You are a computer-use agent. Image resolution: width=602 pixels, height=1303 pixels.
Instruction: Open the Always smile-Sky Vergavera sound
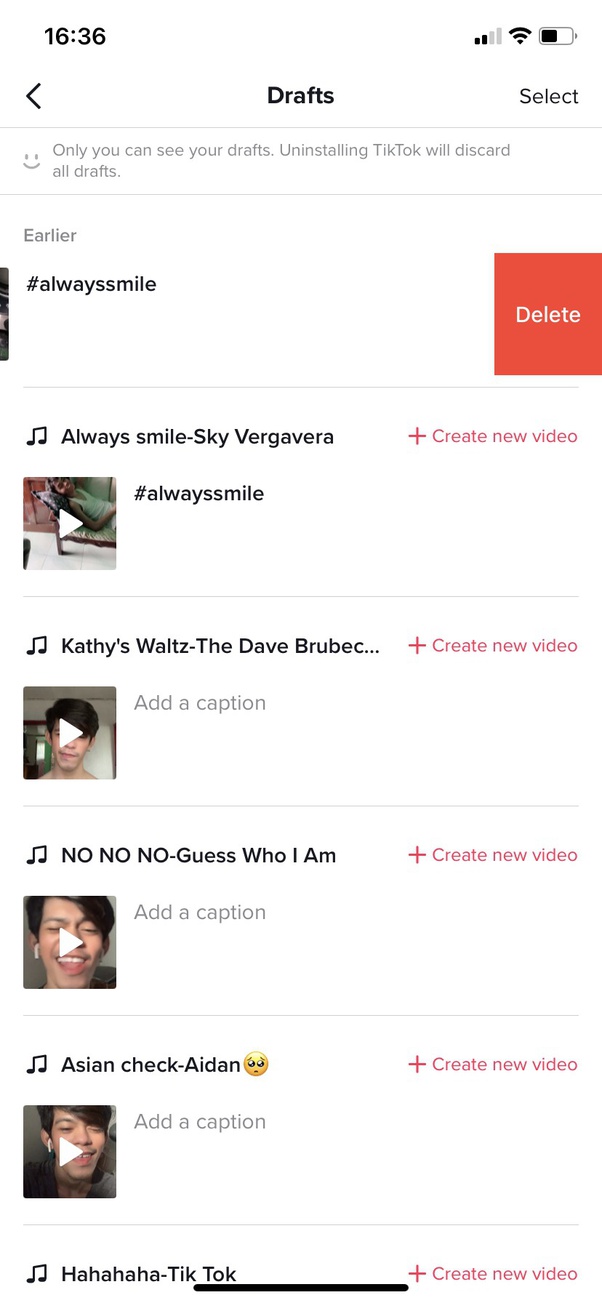196,436
